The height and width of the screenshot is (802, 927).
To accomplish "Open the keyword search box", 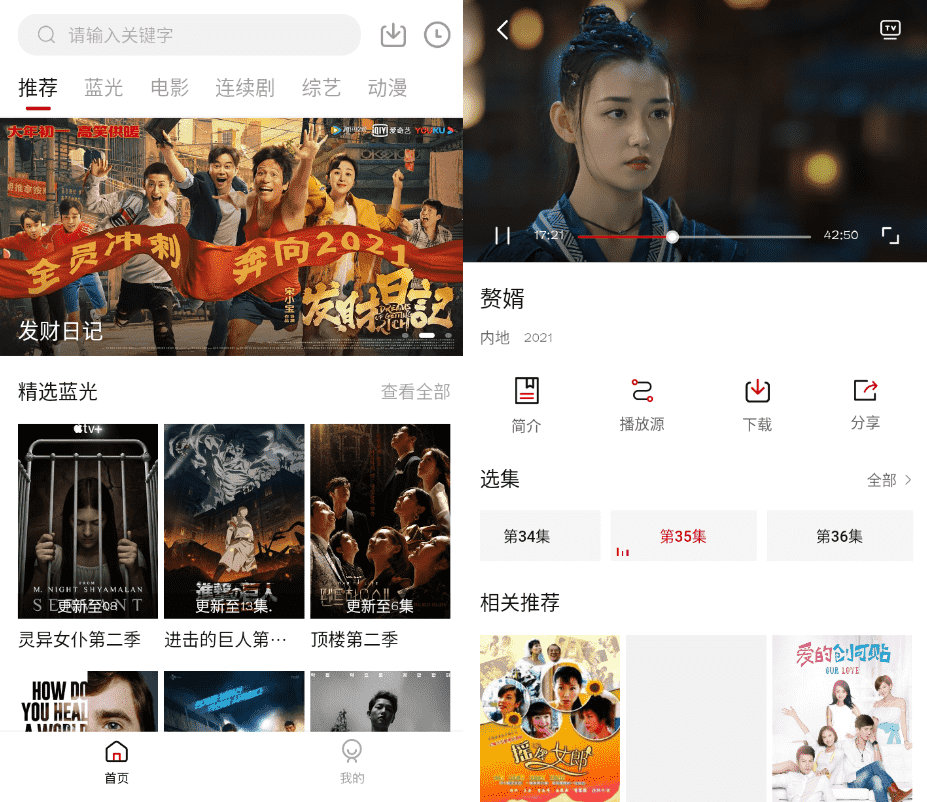I will pos(190,35).
